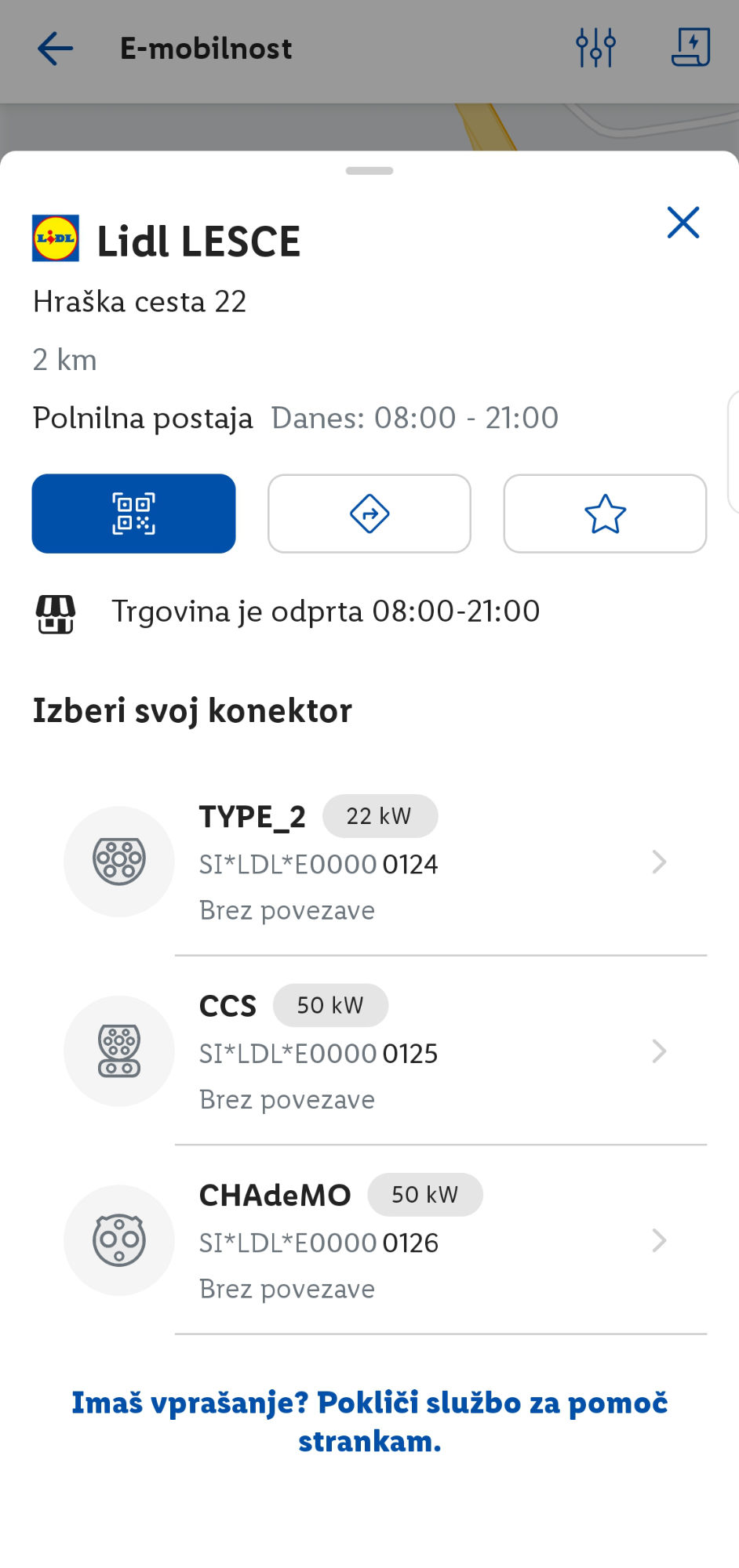Image resolution: width=739 pixels, height=1568 pixels.
Task: Open the filter settings icon
Action: (x=595, y=48)
